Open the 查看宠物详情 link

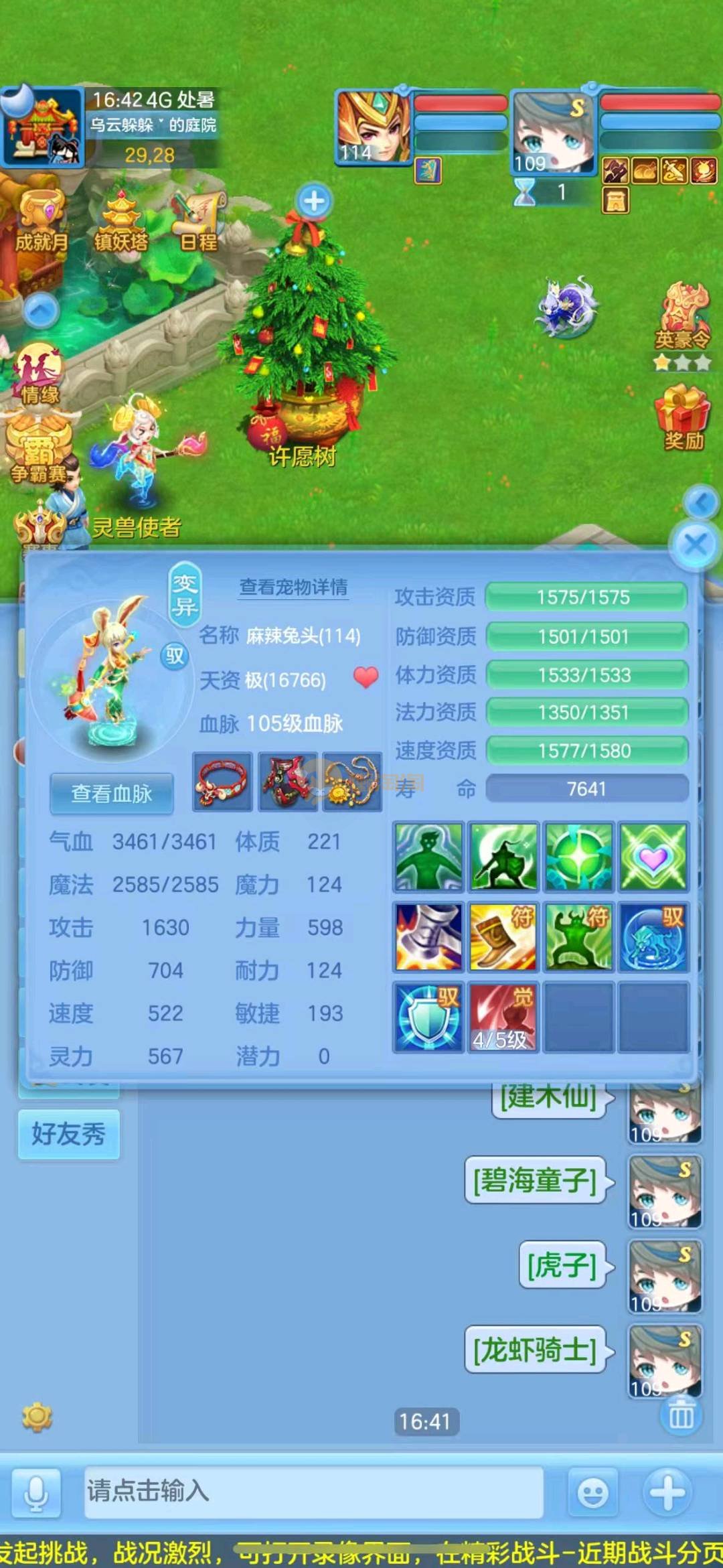tap(293, 587)
